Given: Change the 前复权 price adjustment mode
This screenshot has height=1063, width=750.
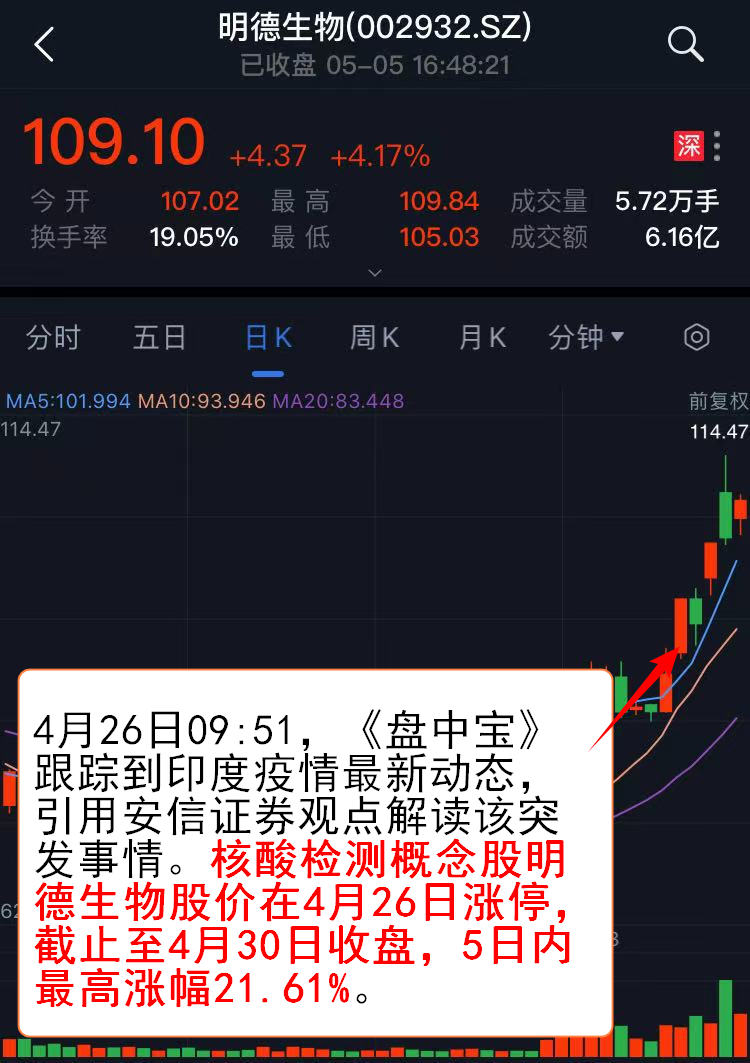Looking at the screenshot, I should (x=718, y=402).
